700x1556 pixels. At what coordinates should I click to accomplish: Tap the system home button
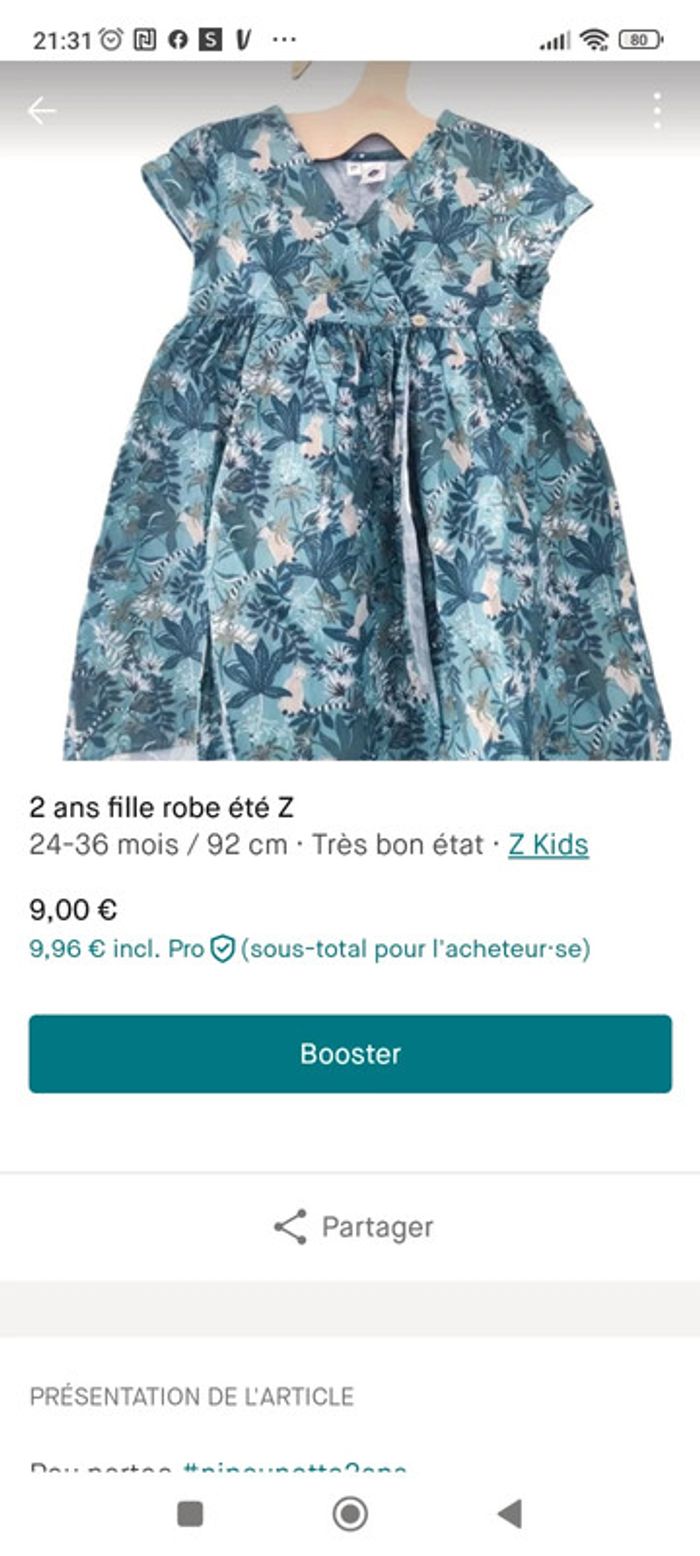click(350, 1514)
